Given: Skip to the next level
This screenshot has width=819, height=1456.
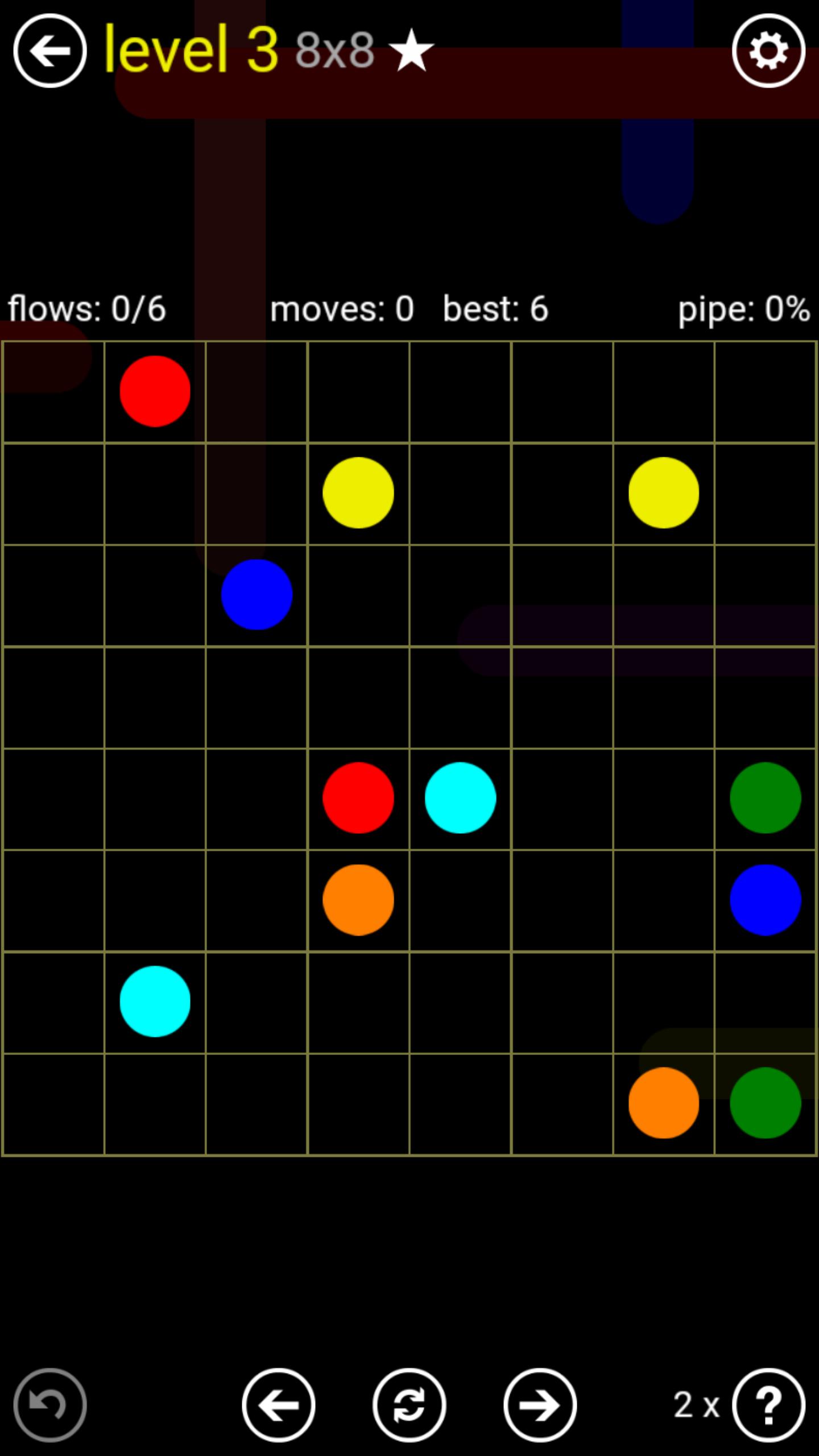Looking at the screenshot, I should coord(540,1405).
